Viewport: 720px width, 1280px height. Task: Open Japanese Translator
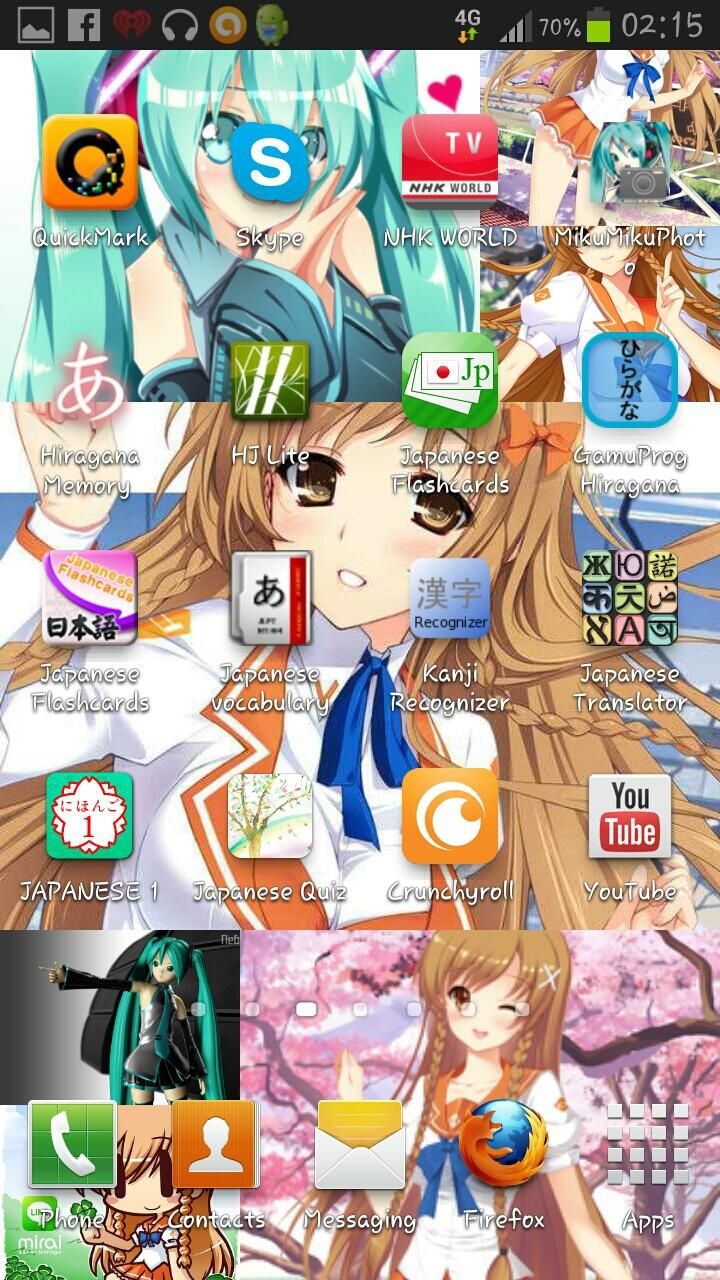click(x=630, y=600)
